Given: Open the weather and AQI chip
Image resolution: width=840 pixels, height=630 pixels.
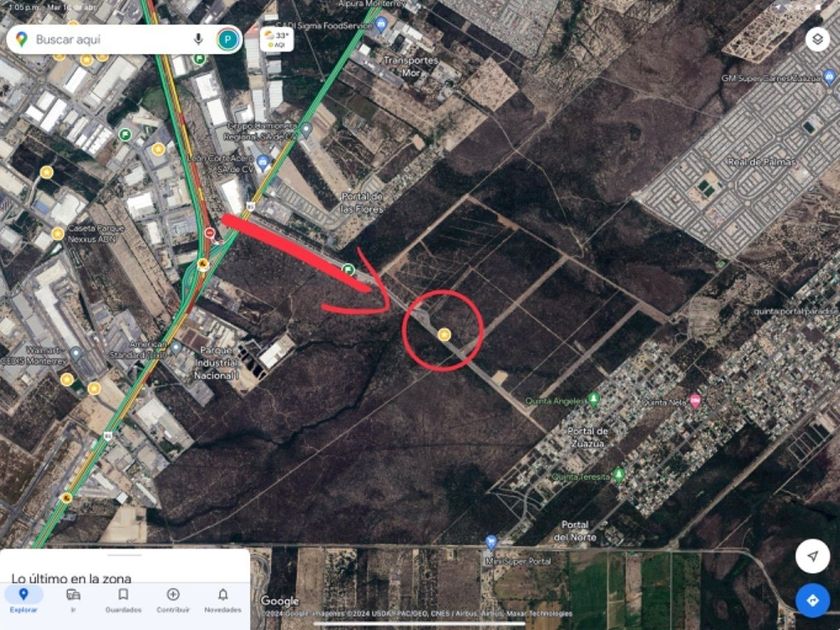Looking at the screenshot, I should [x=276, y=40].
